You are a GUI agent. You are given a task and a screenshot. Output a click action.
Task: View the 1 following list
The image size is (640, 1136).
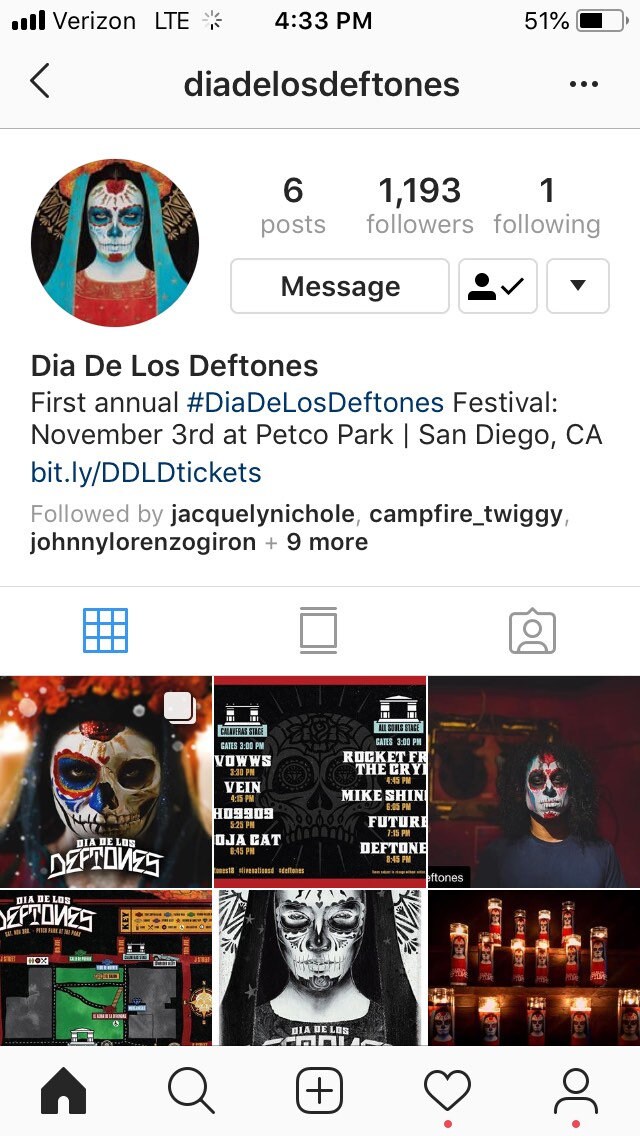[546, 206]
